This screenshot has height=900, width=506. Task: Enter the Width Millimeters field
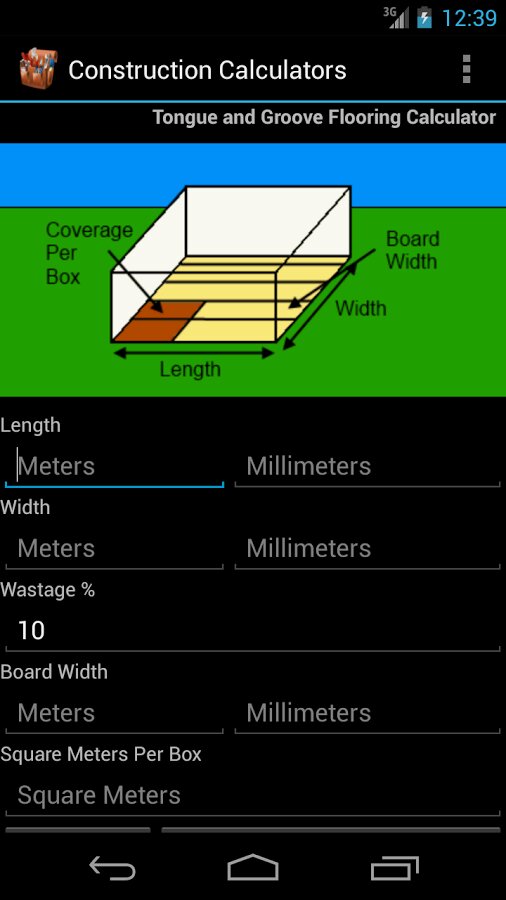coord(367,548)
